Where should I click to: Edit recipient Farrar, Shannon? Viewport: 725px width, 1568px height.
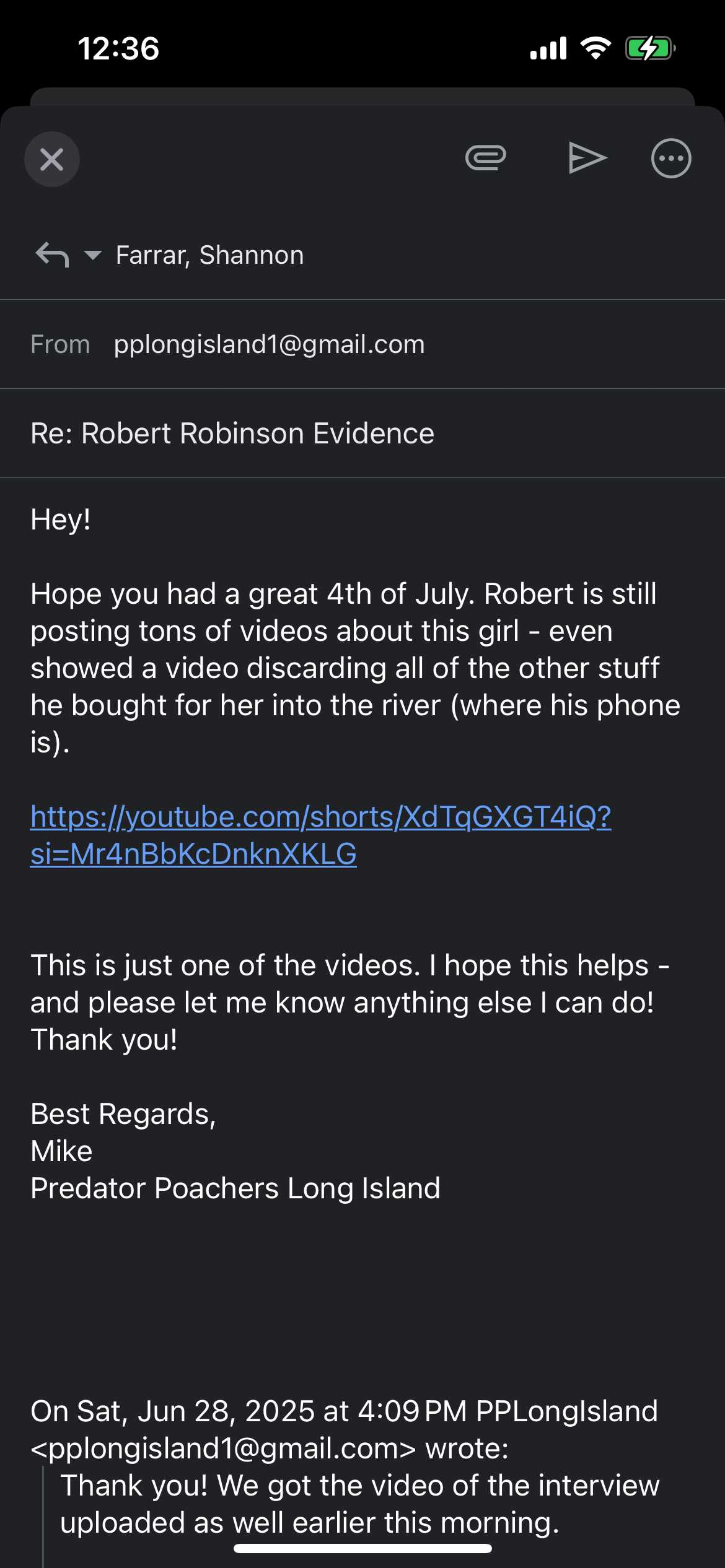210,255
